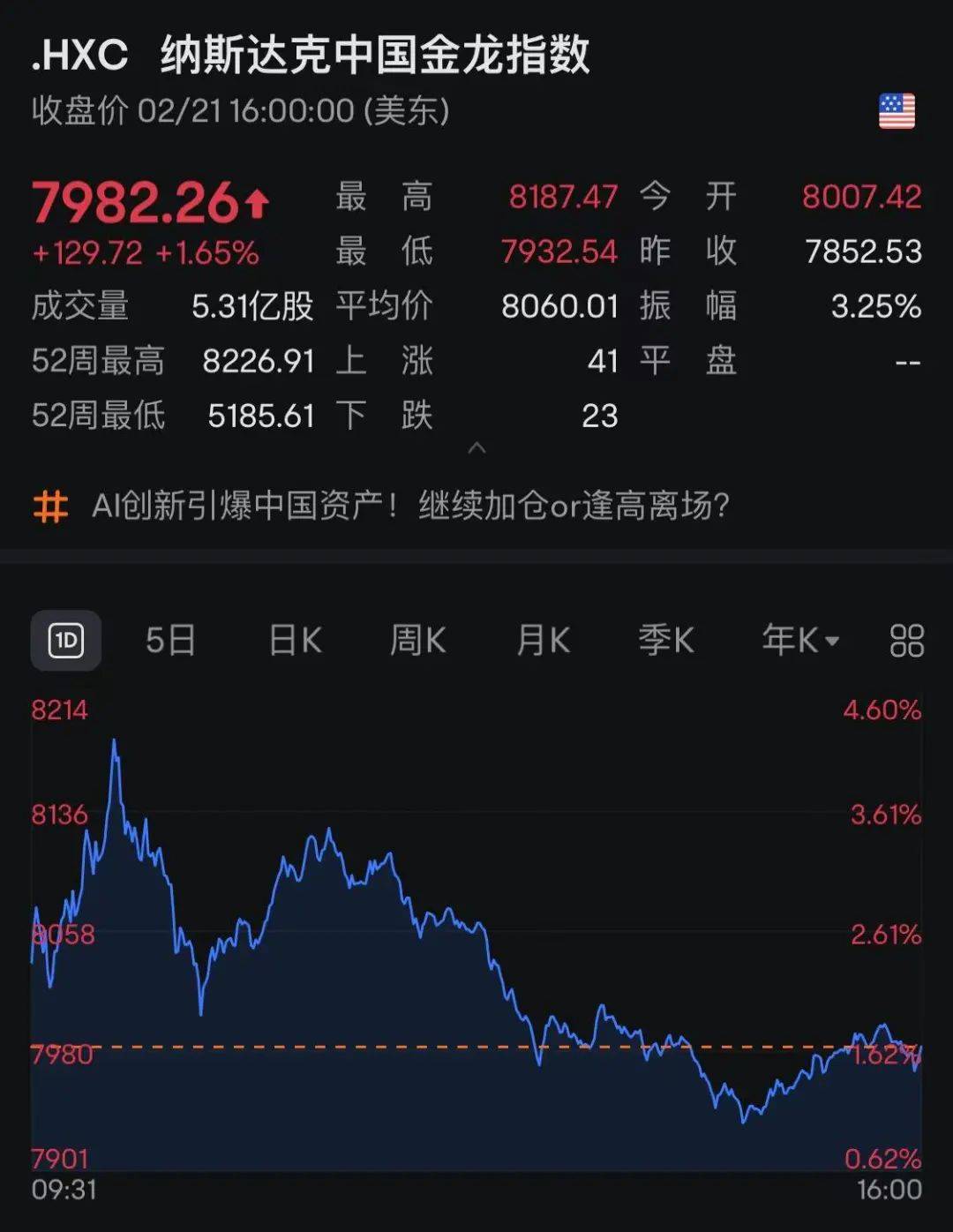Switch to the 月K monthly chart tab
The width and height of the screenshot is (953, 1232).
(542, 641)
